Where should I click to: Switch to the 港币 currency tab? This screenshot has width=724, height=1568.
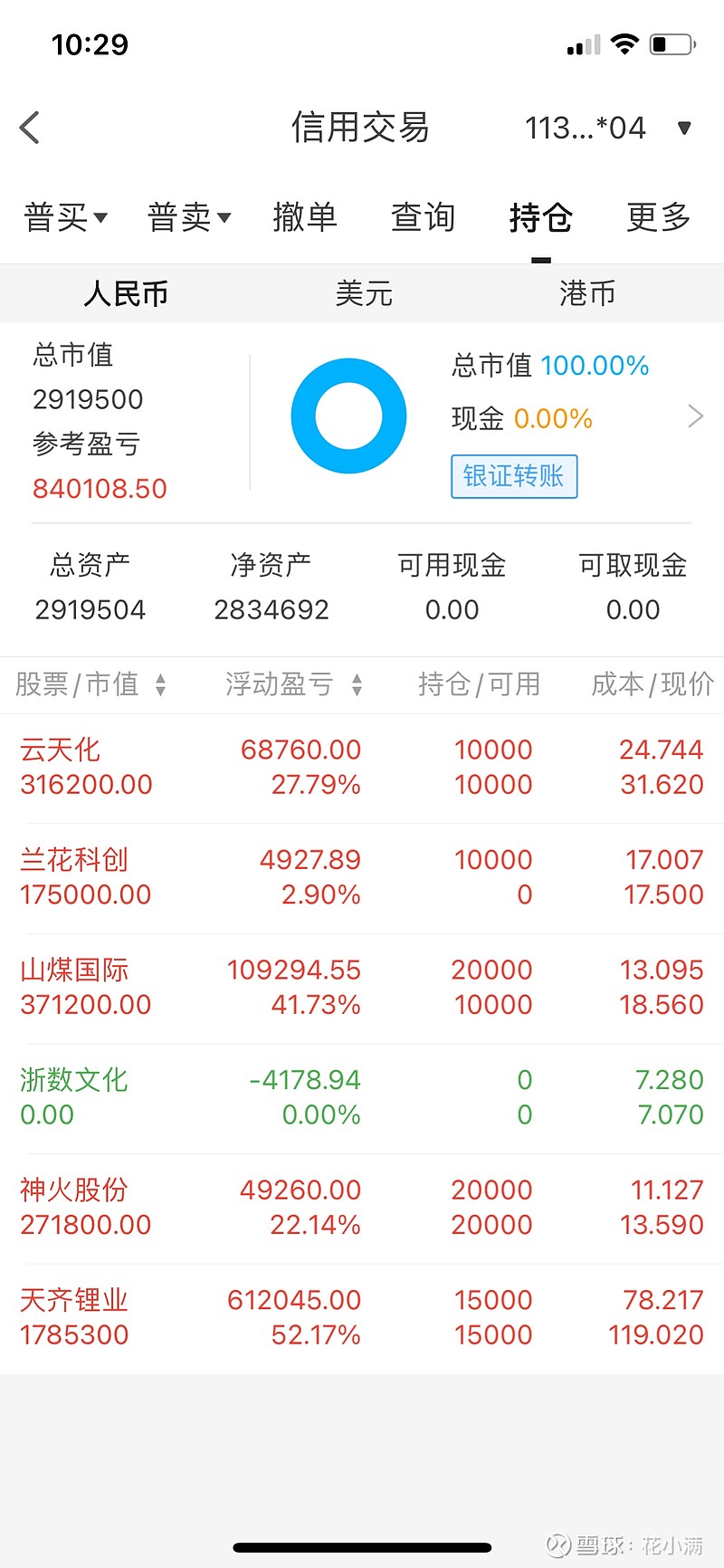click(587, 293)
